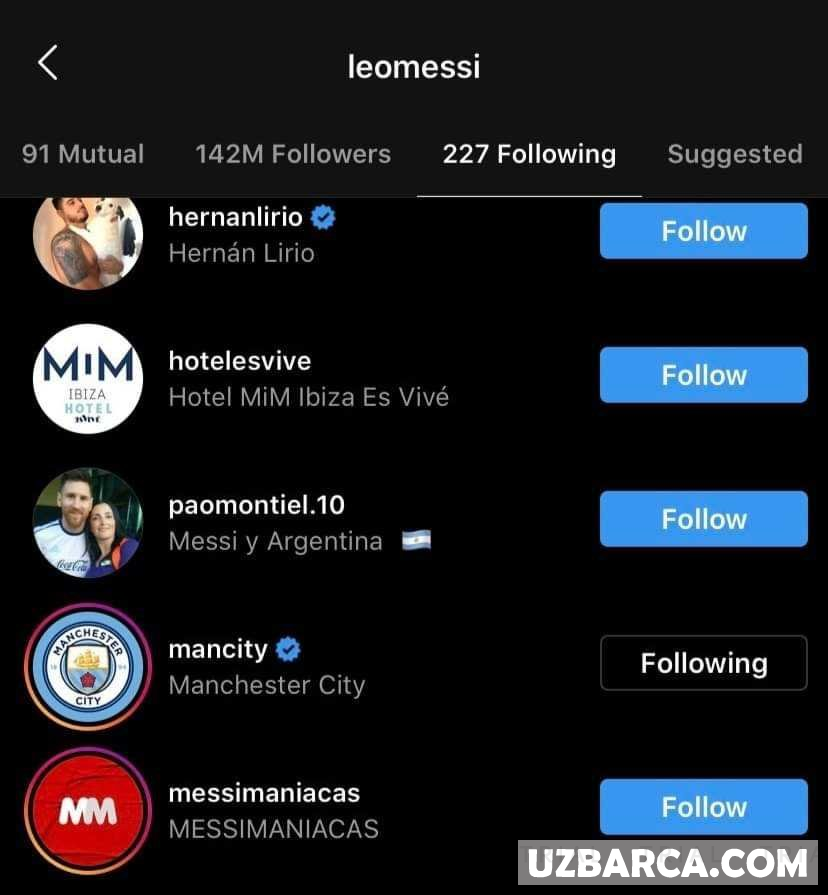Image resolution: width=828 pixels, height=895 pixels.
Task: Open Manchester City's profile
Action: click(x=218, y=650)
